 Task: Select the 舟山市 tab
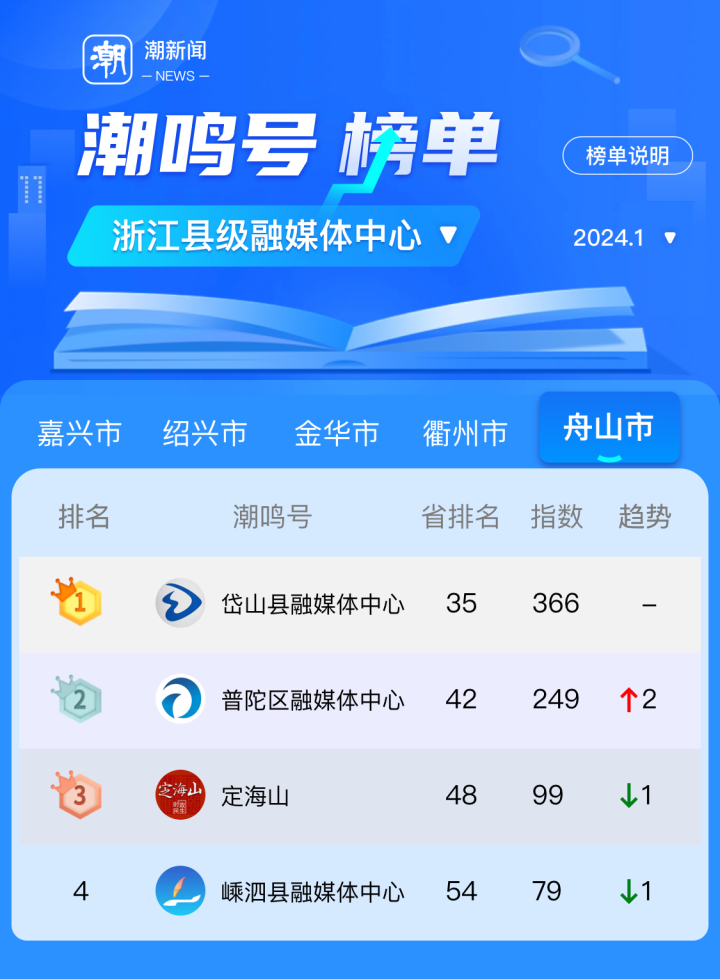[608, 429]
